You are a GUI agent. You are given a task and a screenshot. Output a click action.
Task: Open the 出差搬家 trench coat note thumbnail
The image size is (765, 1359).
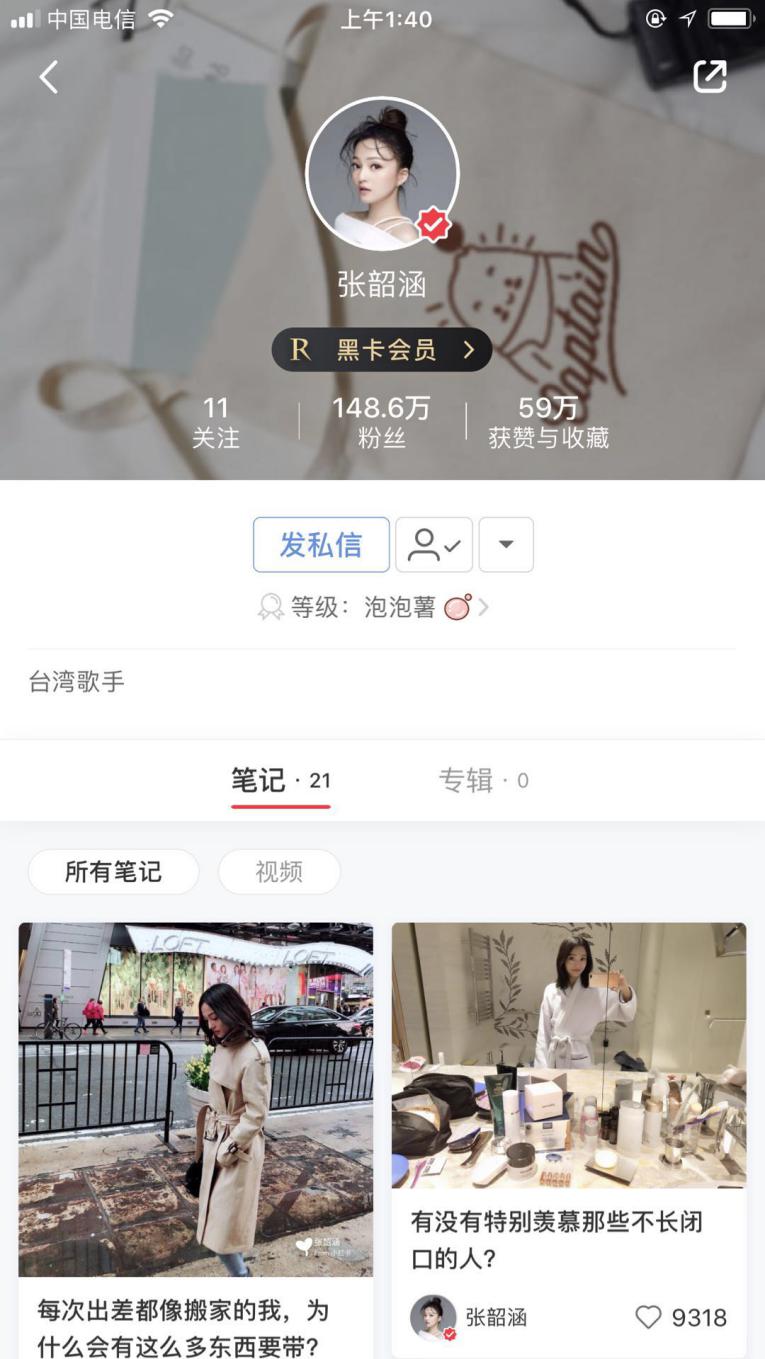tap(196, 1097)
